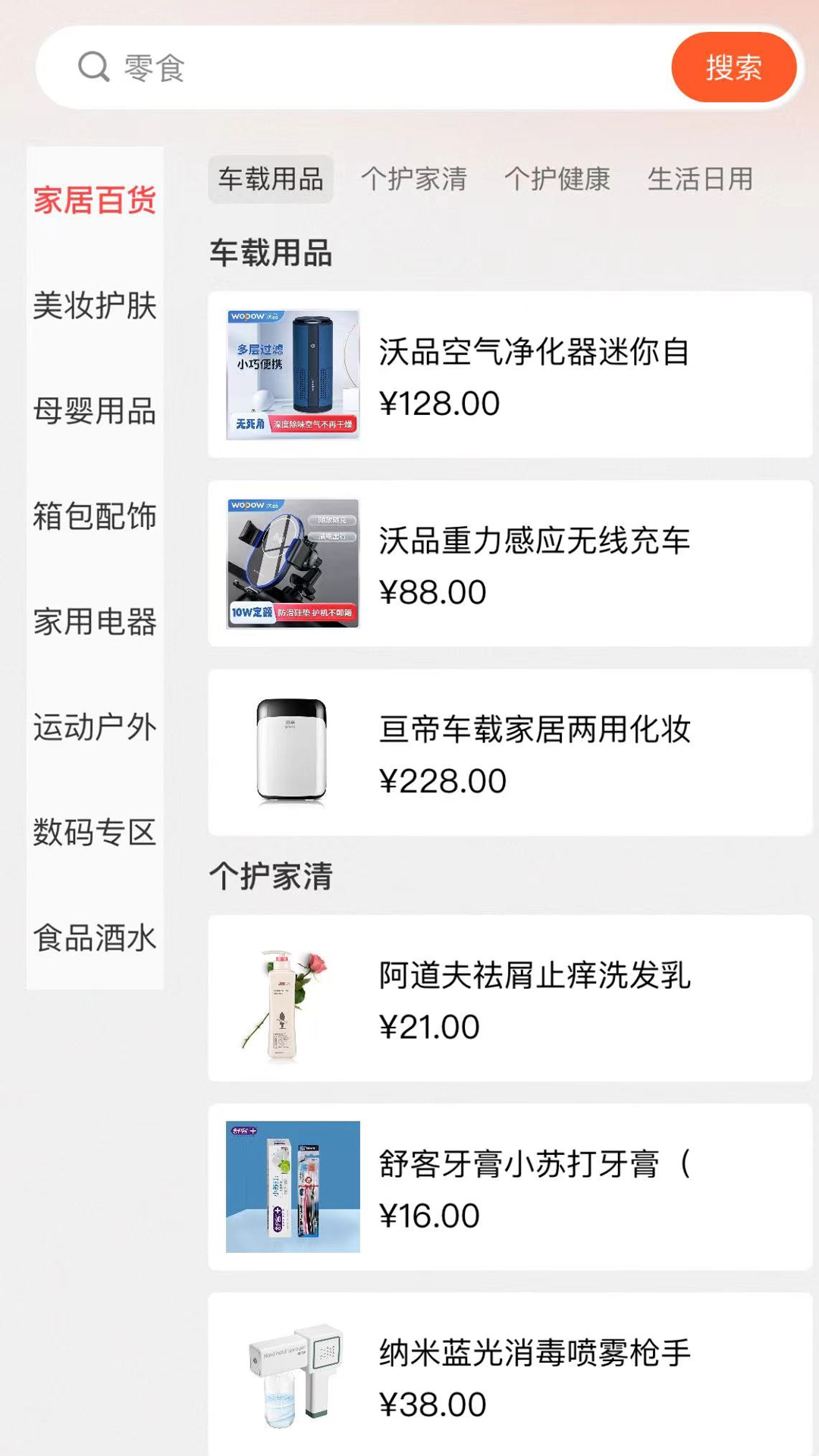The height and width of the screenshot is (1456, 819).
Task: Open 舒客牙膏小苏打牙膏 product
Action: [x=510, y=1187]
